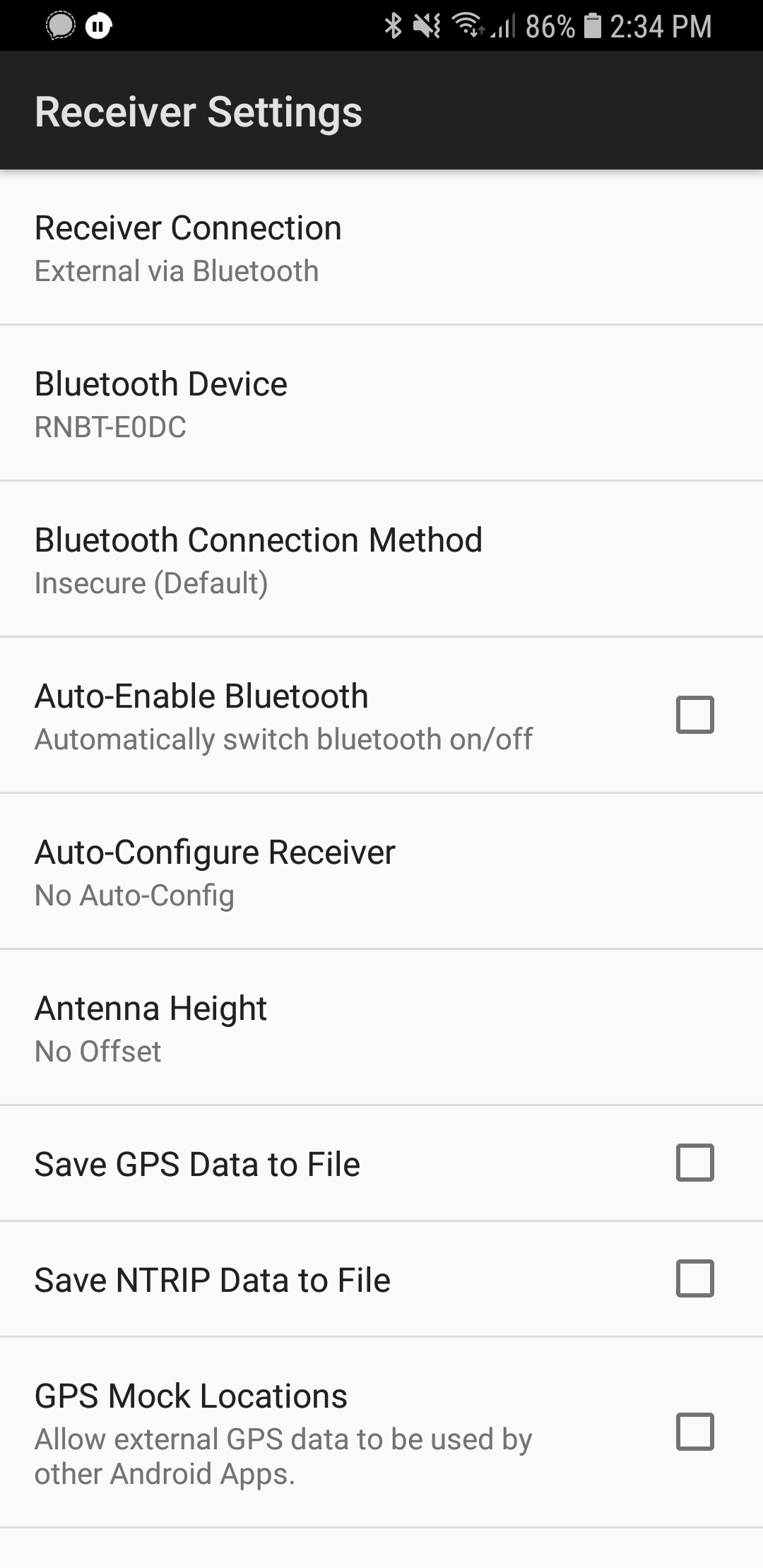
Task: Check Save GPS Data to File
Action: (x=695, y=1163)
